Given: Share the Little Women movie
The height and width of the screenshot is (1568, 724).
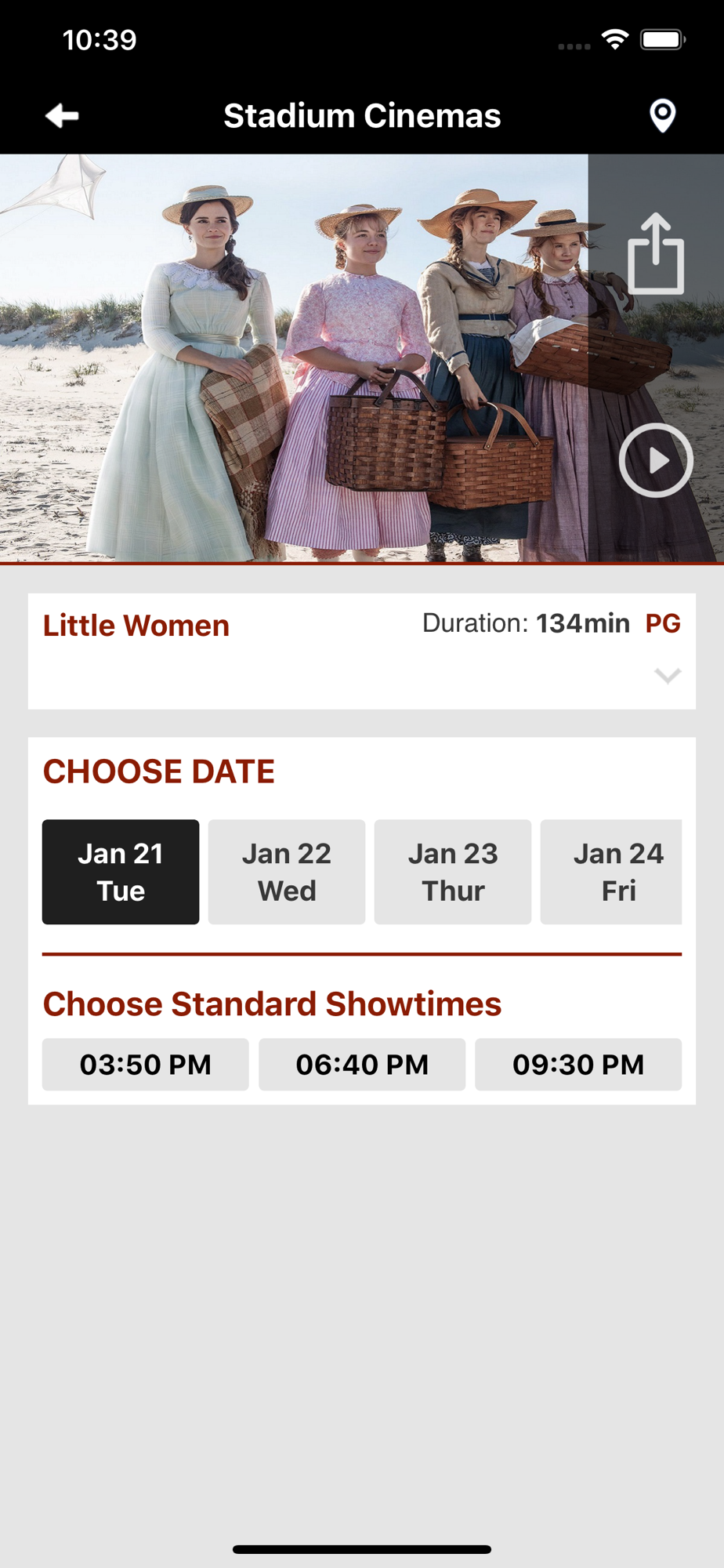Looking at the screenshot, I should pos(656,253).
